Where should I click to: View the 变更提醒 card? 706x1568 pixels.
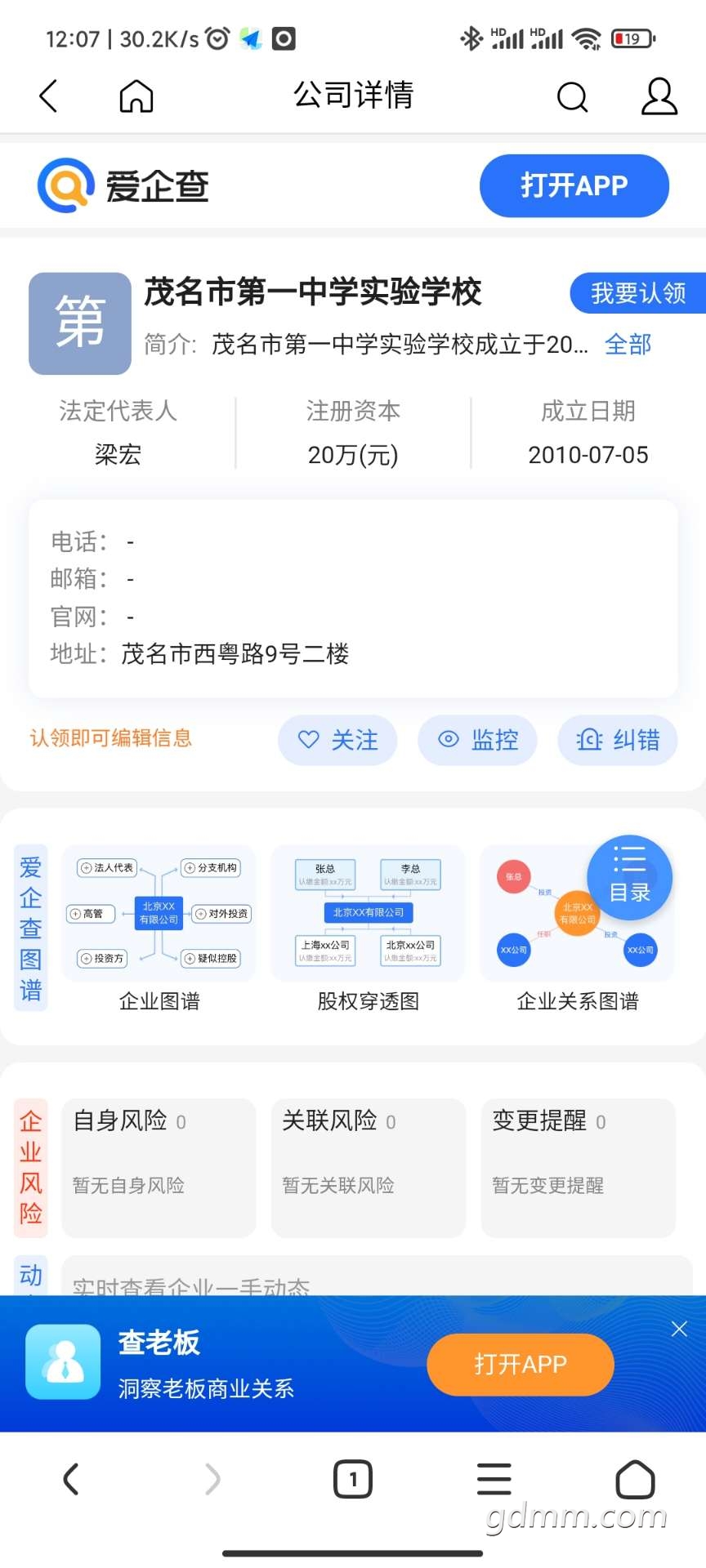579,1168
